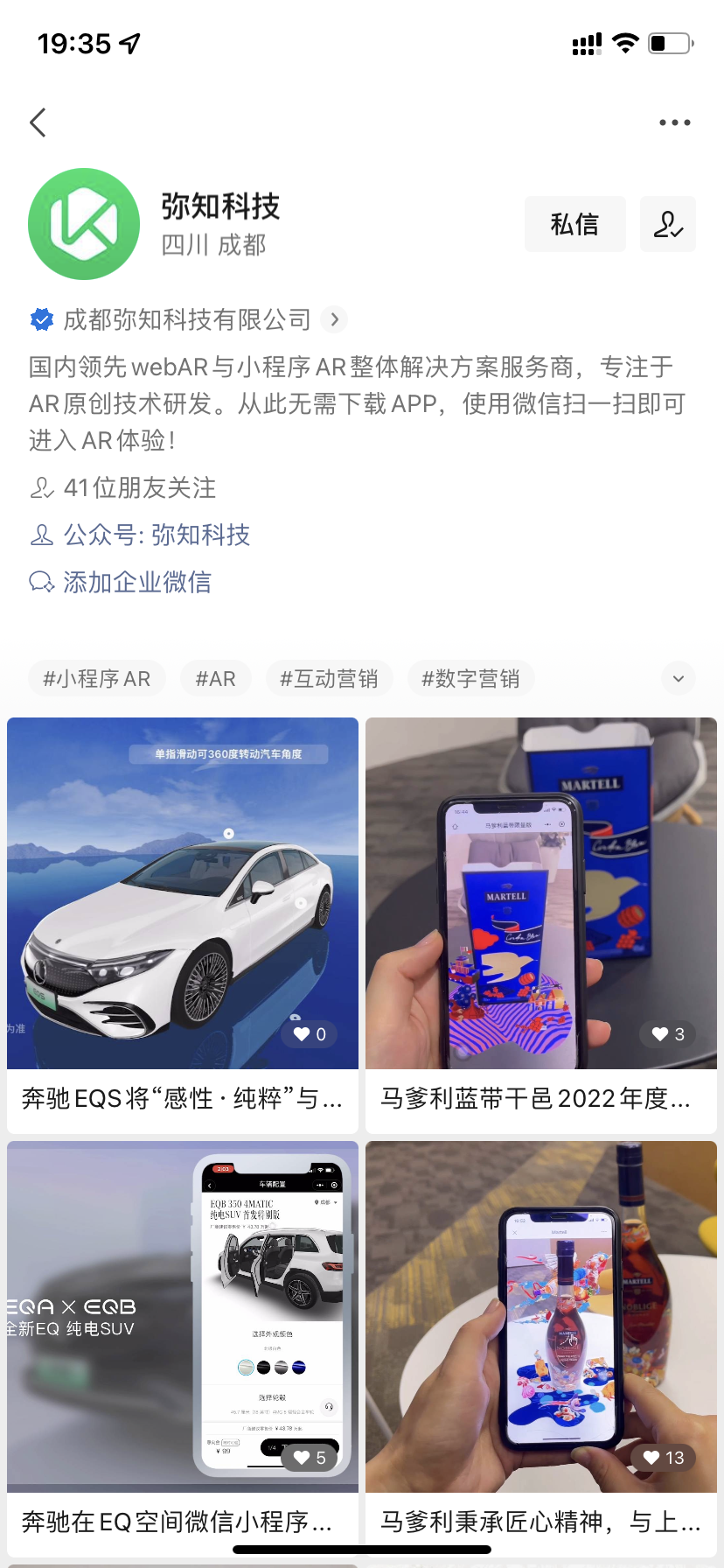Open the 奔驰EQS white car video
The image size is (724, 1568).
183,893
